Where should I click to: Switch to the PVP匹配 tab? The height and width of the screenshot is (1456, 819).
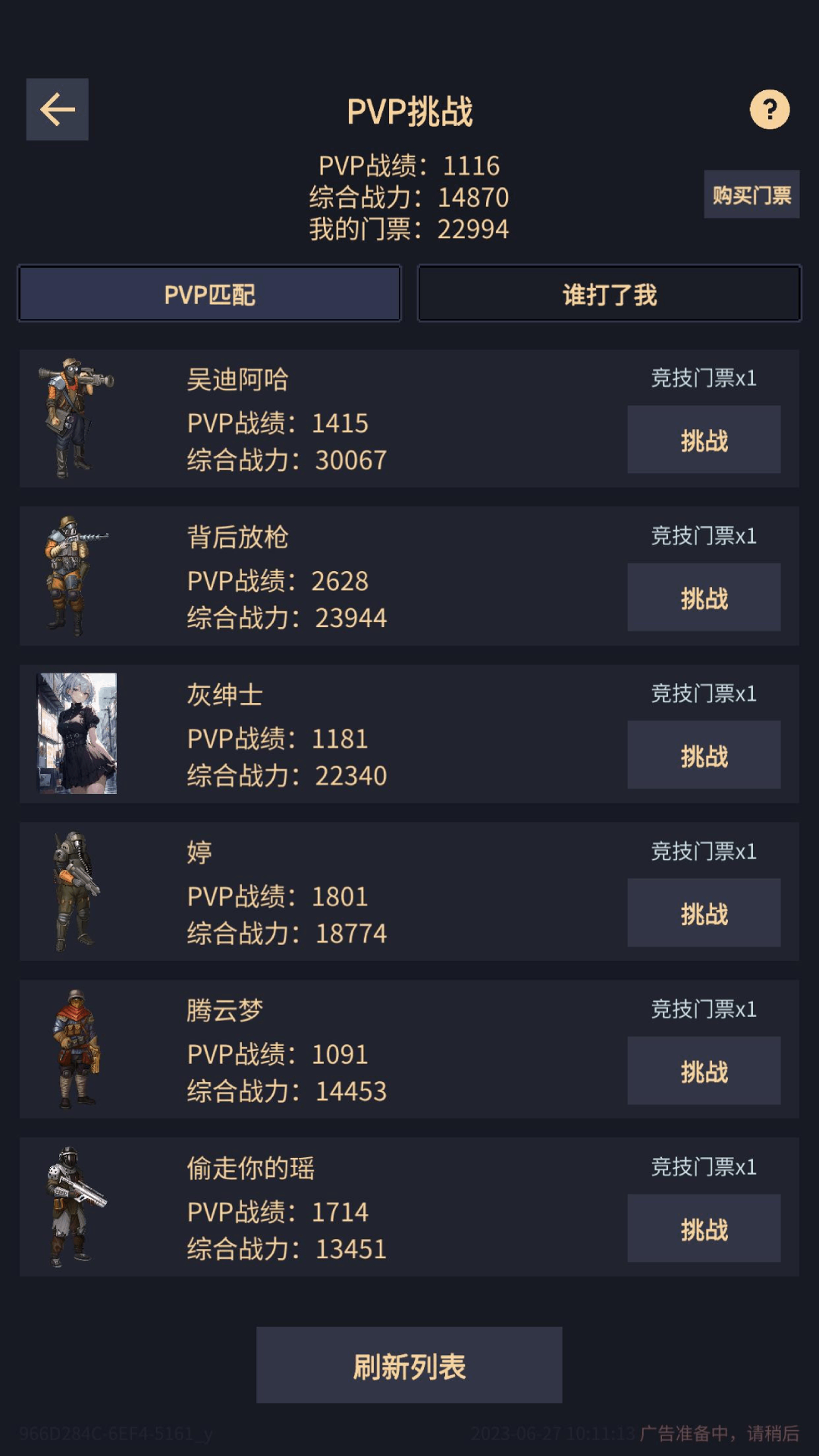pyautogui.click(x=210, y=294)
